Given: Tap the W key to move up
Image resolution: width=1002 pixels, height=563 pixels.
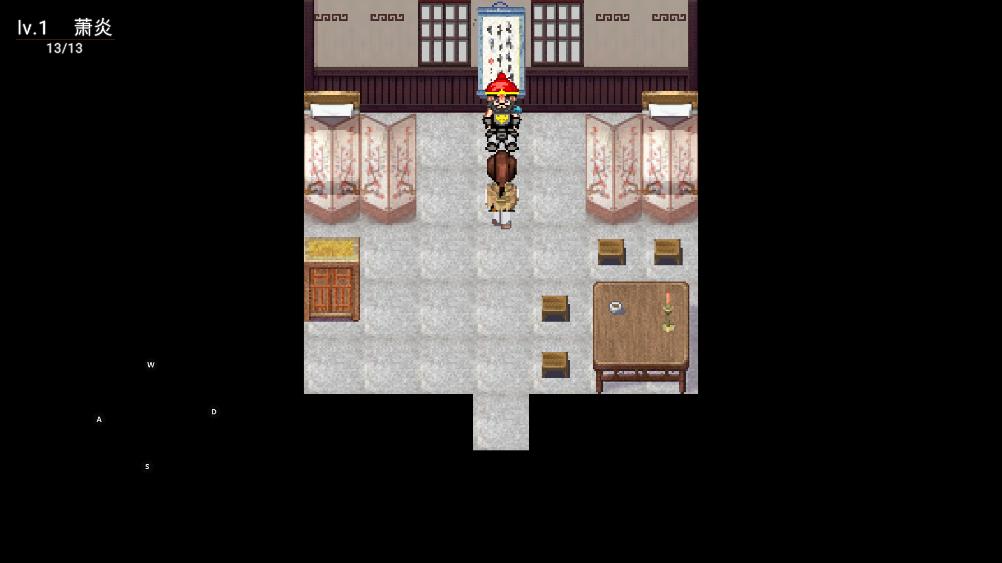Looking at the screenshot, I should [151, 365].
